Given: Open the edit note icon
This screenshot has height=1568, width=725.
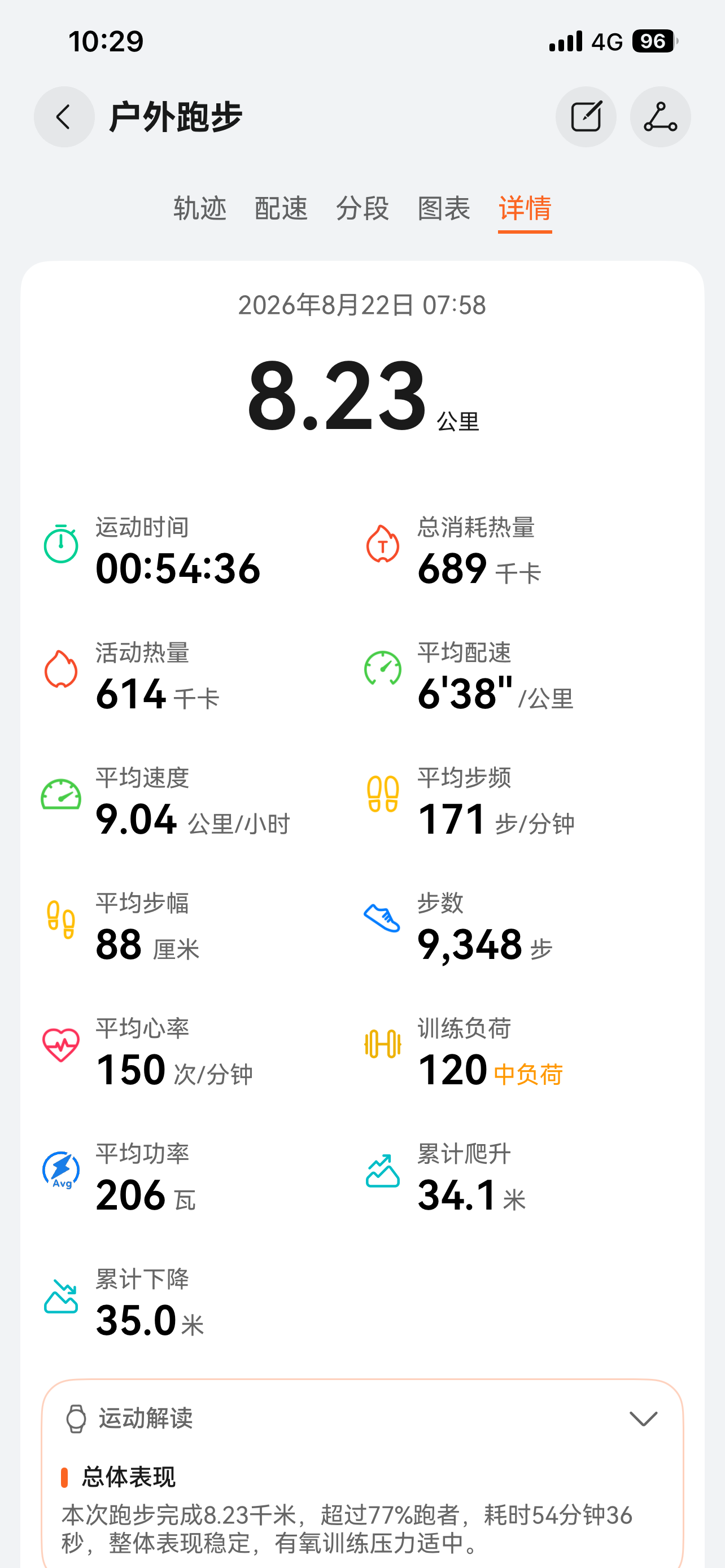Looking at the screenshot, I should (x=586, y=117).
